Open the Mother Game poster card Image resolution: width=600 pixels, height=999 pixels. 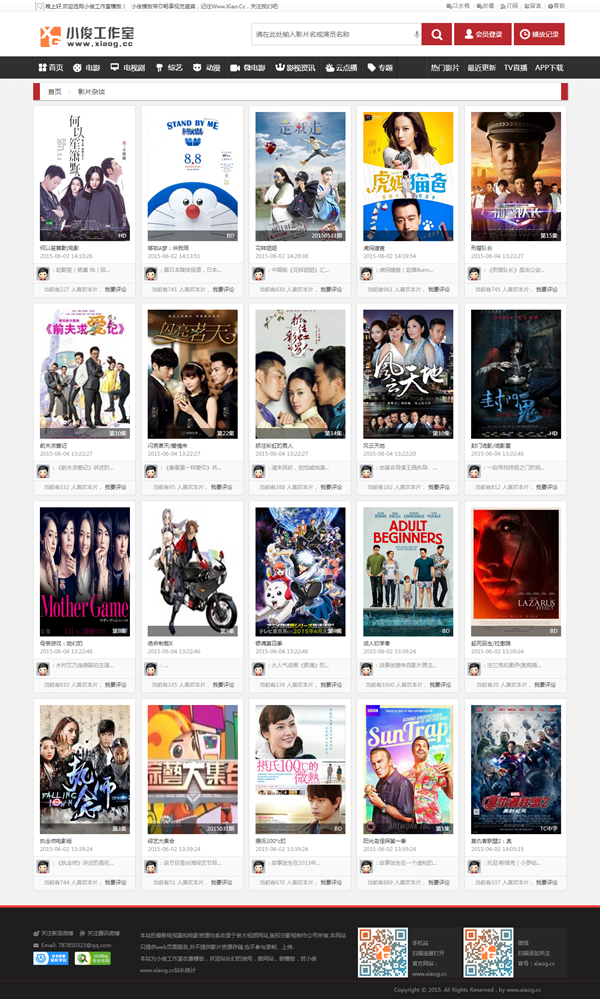[x=84, y=572]
